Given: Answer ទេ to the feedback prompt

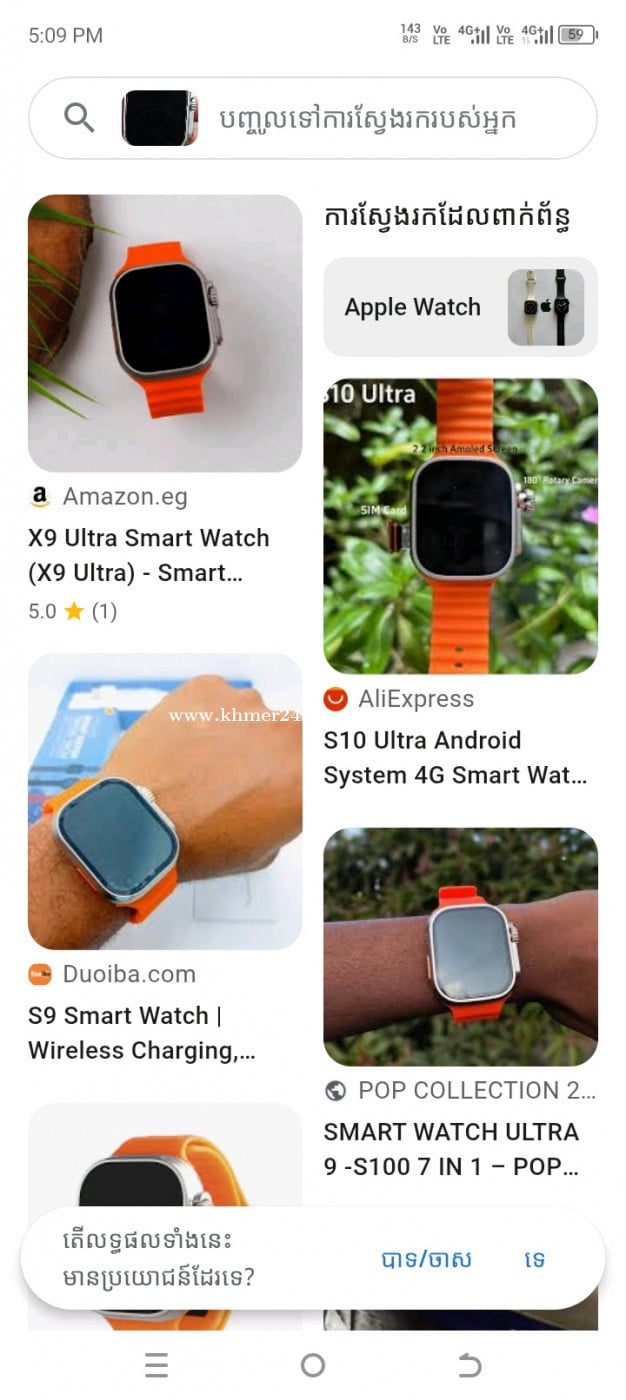Looking at the screenshot, I should [535, 1260].
